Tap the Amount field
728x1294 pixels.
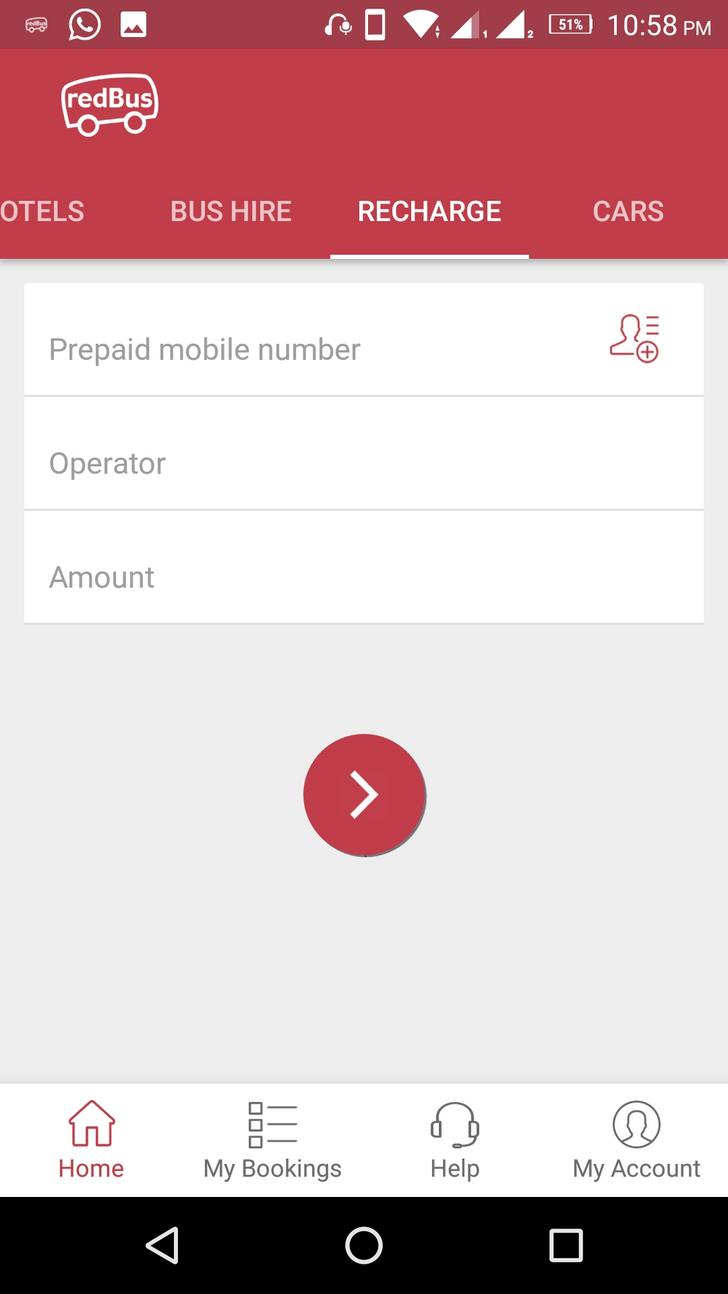pos(364,568)
